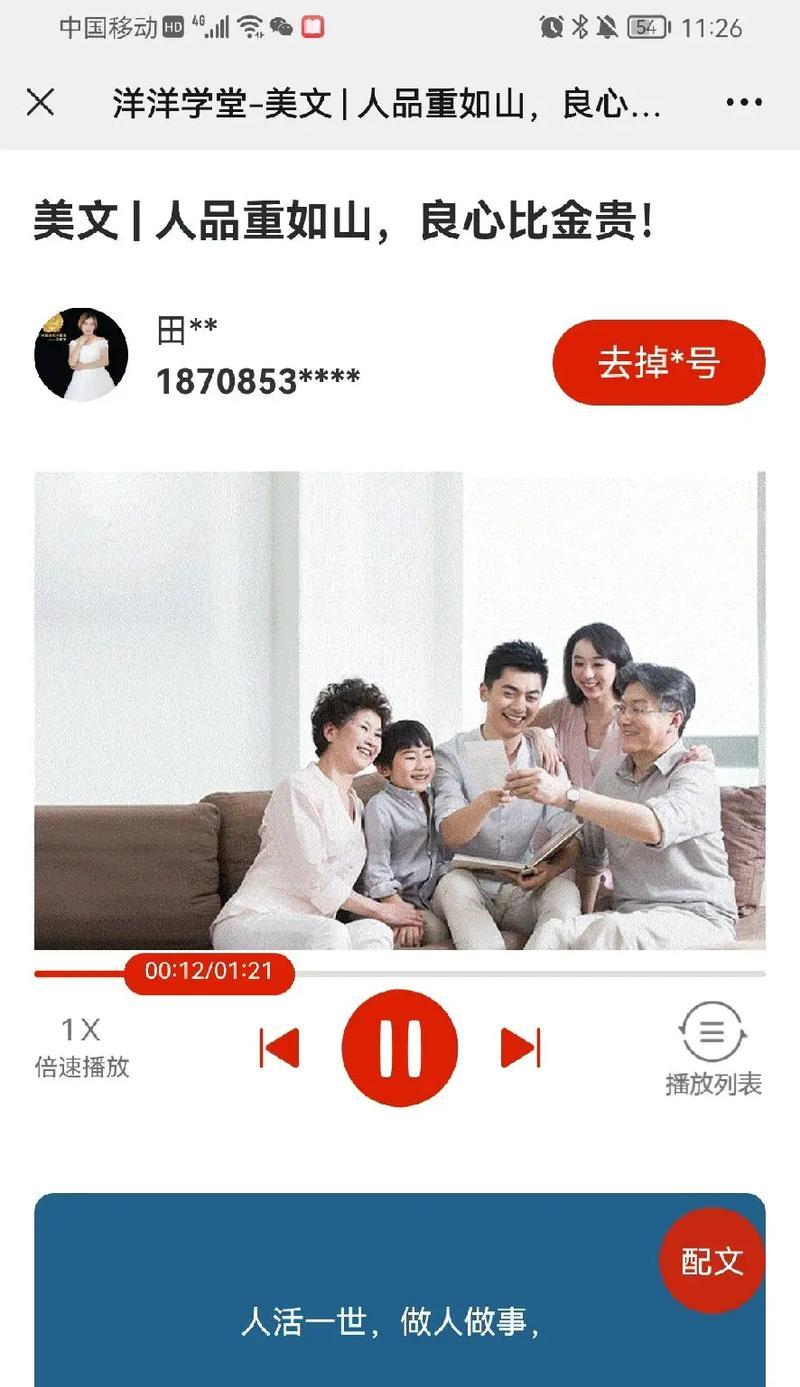The image size is (800, 1387).
Task: Change playback speed via 倍速播放
Action: point(81,1046)
